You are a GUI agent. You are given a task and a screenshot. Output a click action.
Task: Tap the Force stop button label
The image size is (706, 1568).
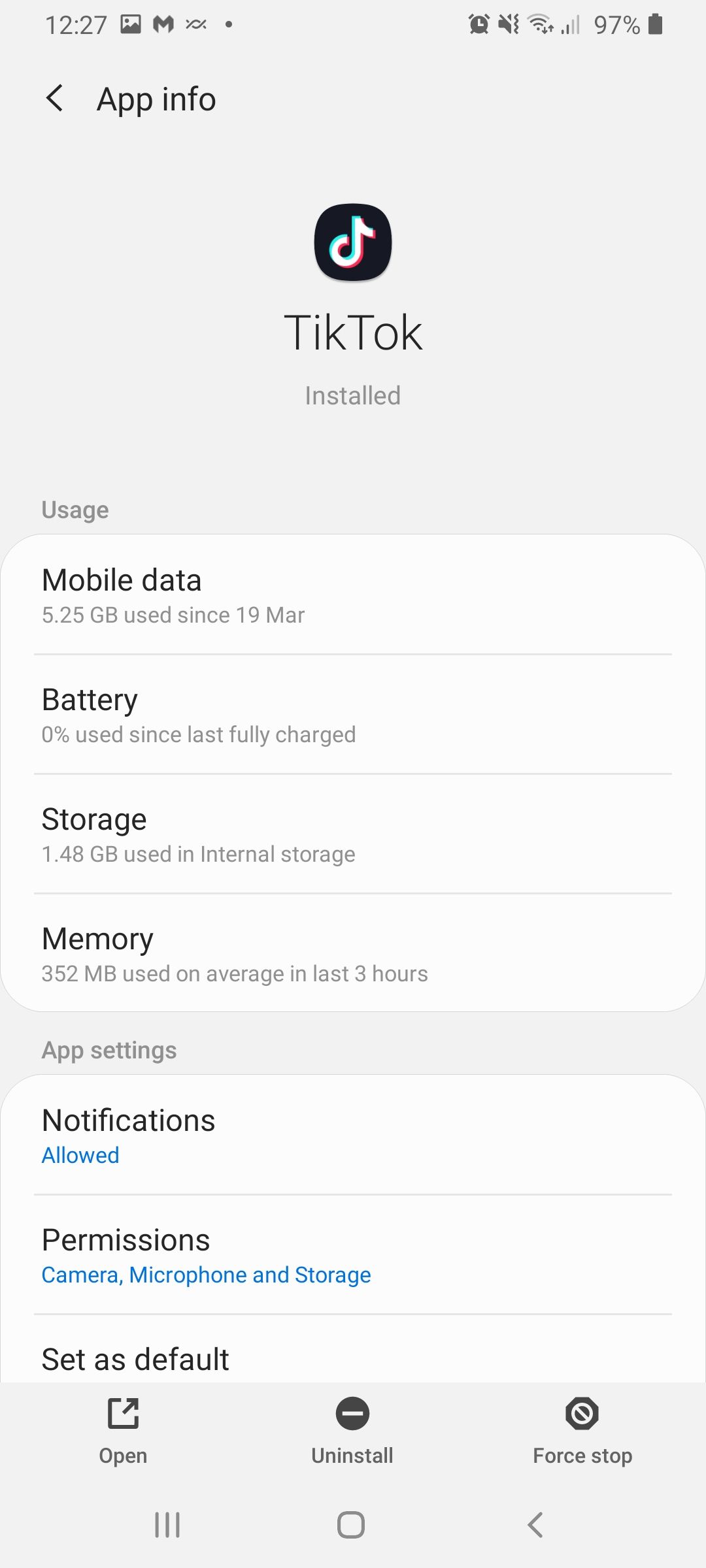(x=581, y=1455)
